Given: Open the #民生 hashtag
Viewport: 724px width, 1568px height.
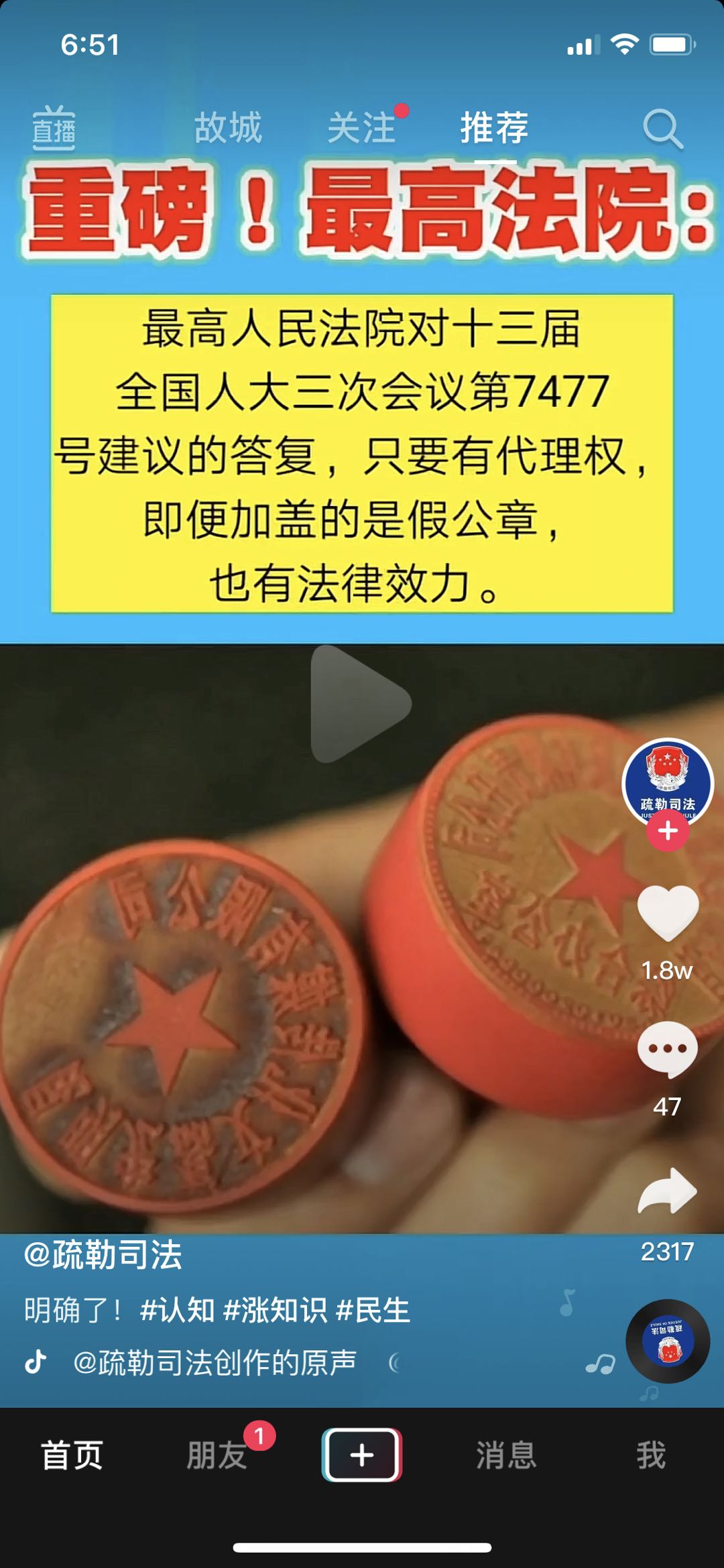Looking at the screenshot, I should (x=373, y=1310).
